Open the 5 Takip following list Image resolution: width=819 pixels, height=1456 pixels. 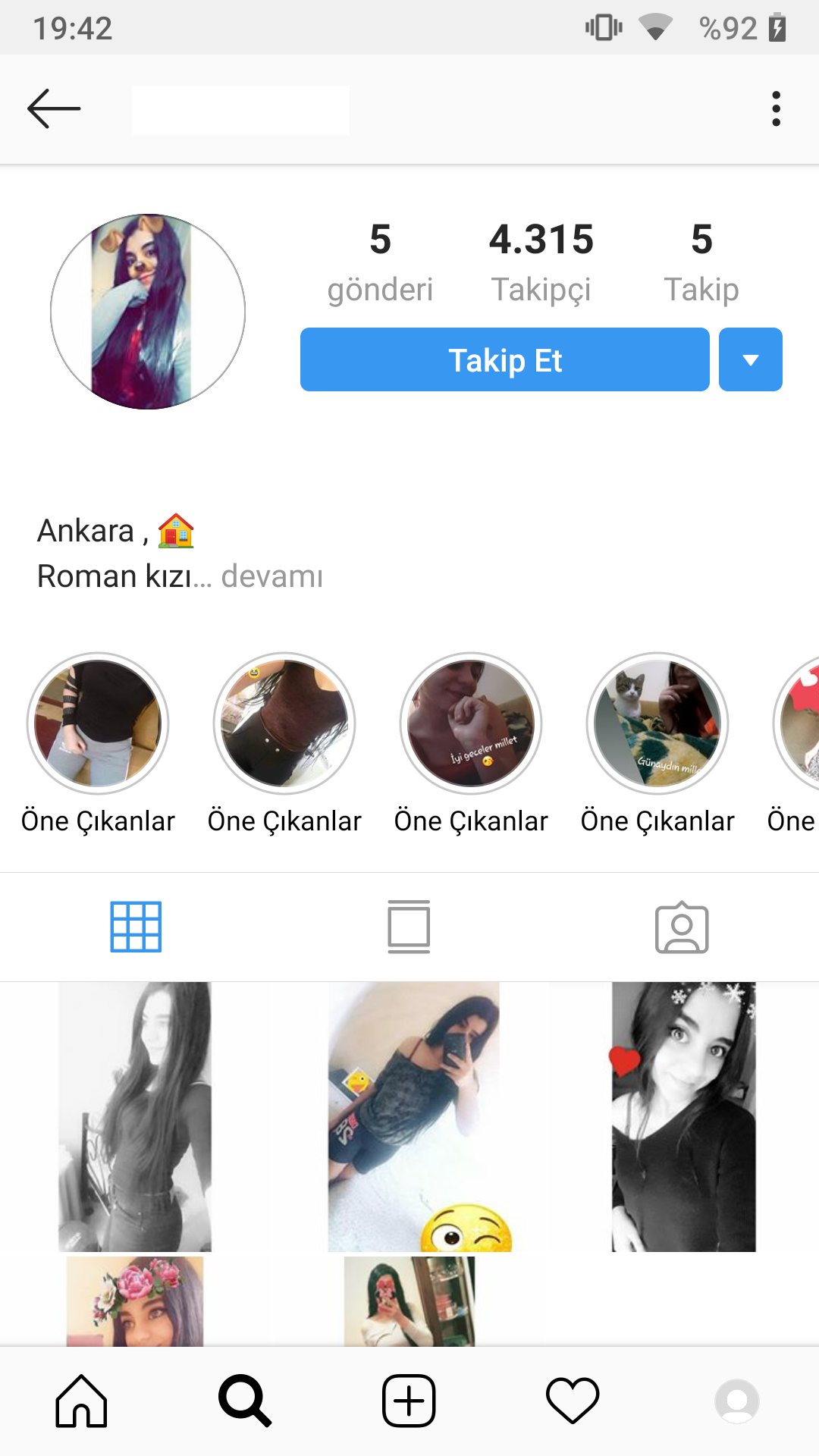pyautogui.click(x=701, y=262)
